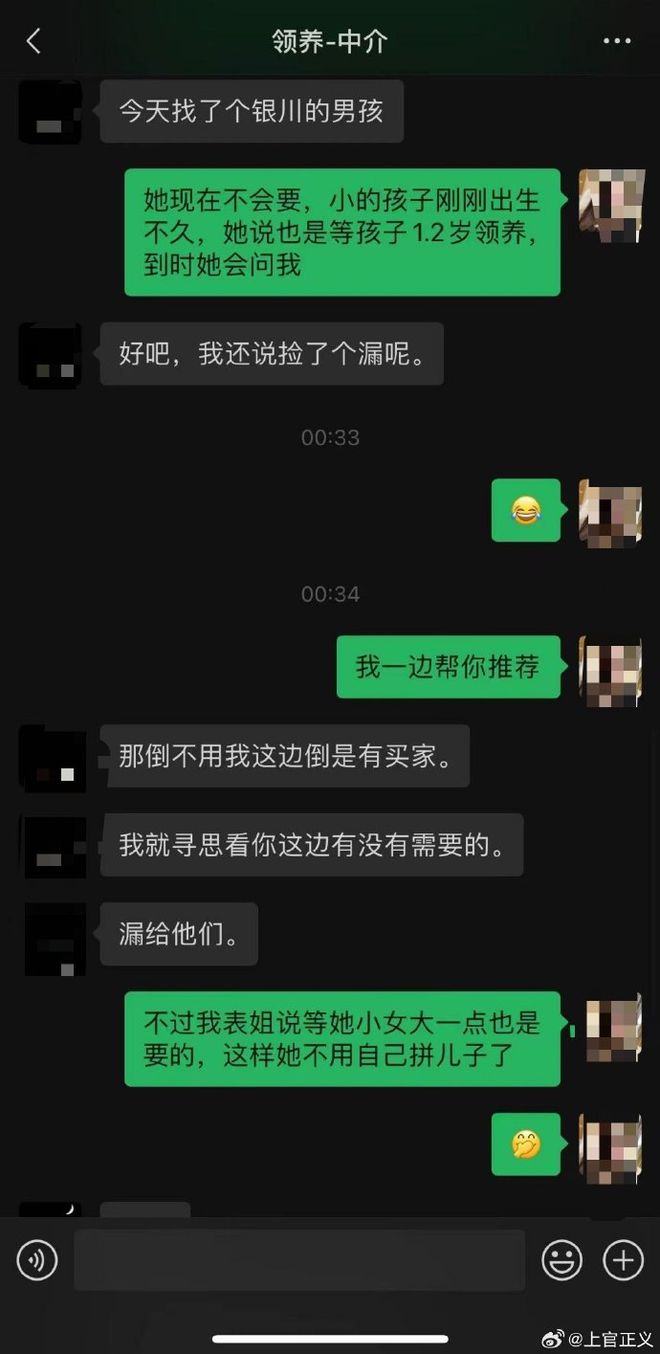Tap the message text field
The image size is (660, 1354).
pyautogui.click(x=299, y=1260)
